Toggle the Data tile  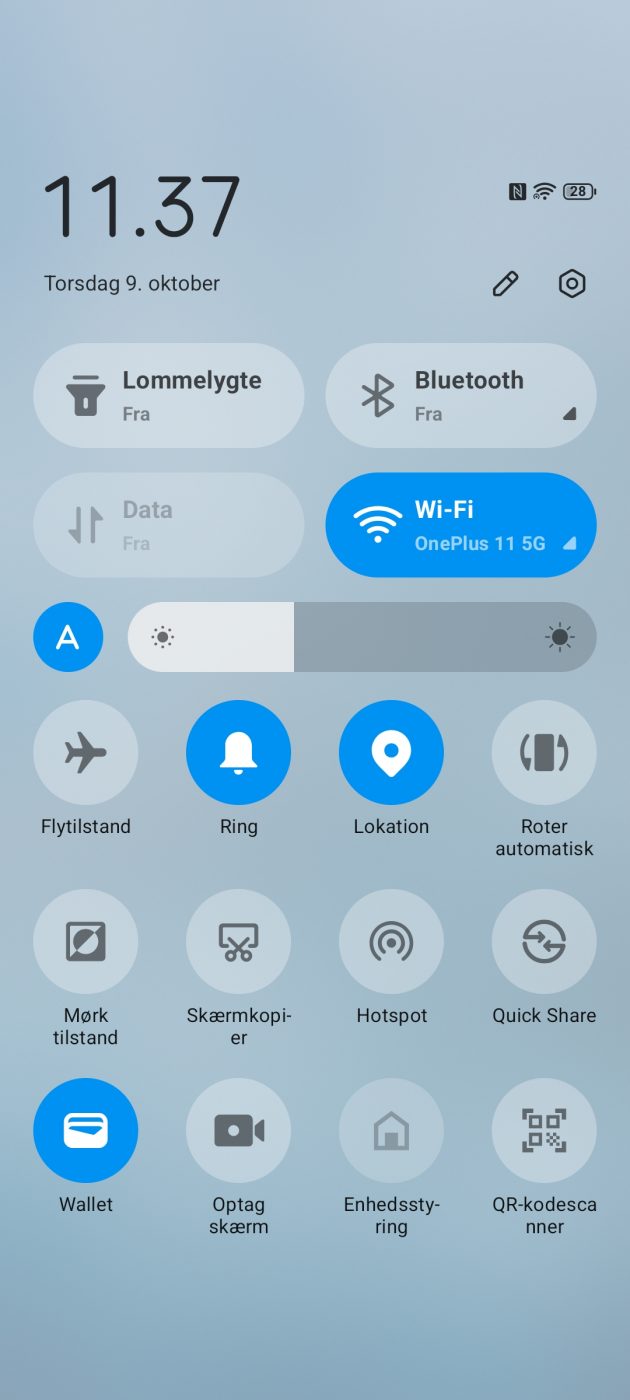click(168, 525)
